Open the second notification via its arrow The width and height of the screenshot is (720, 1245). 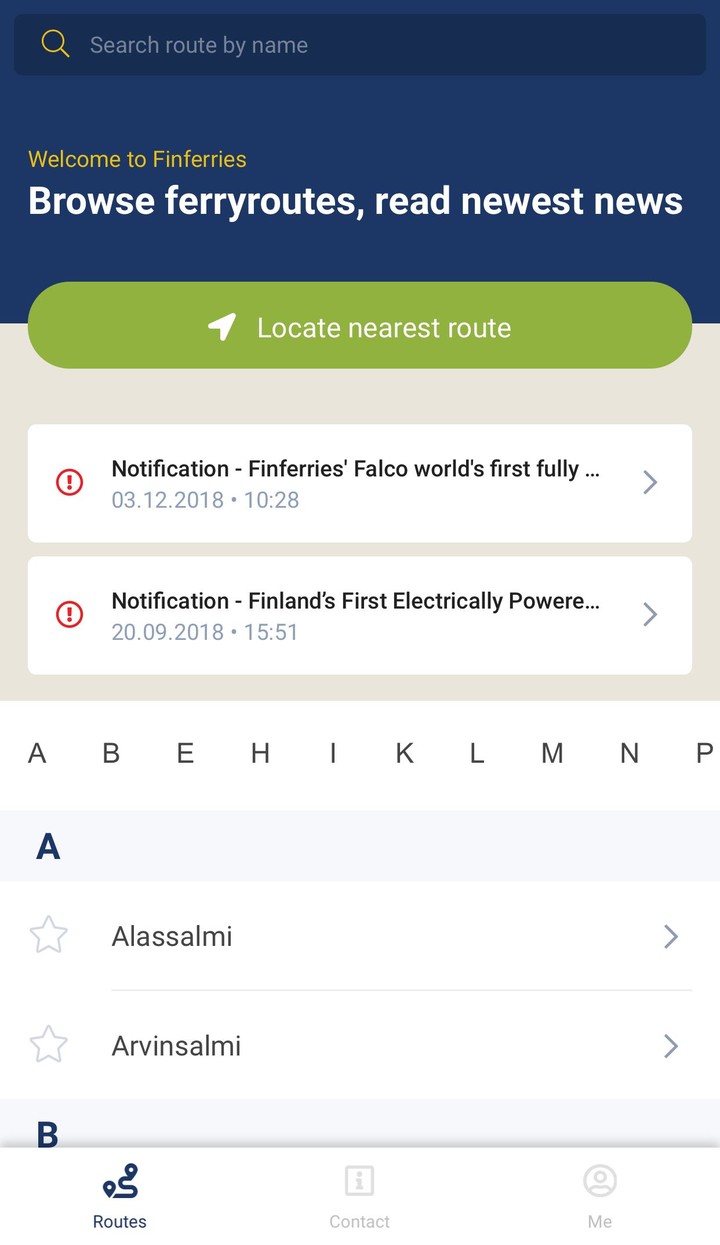click(650, 615)
